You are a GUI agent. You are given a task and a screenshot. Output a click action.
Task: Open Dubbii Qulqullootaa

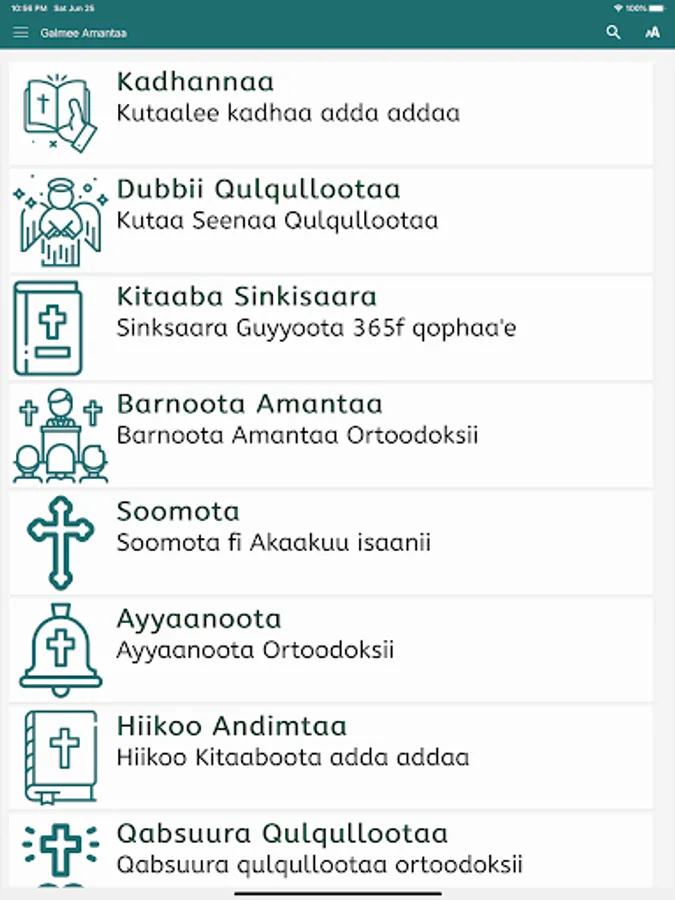click(330, 220)
